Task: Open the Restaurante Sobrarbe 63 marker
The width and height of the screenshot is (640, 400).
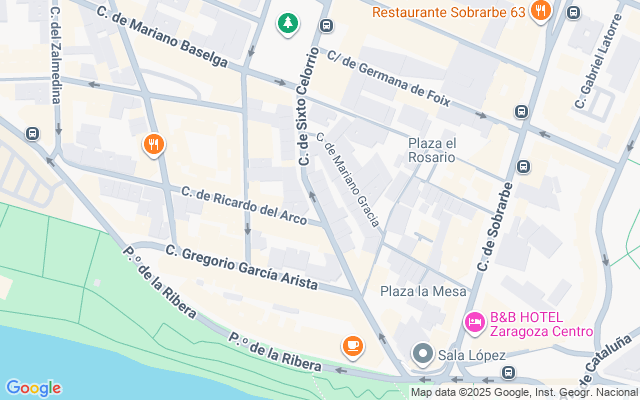Action: pos(540,11)
